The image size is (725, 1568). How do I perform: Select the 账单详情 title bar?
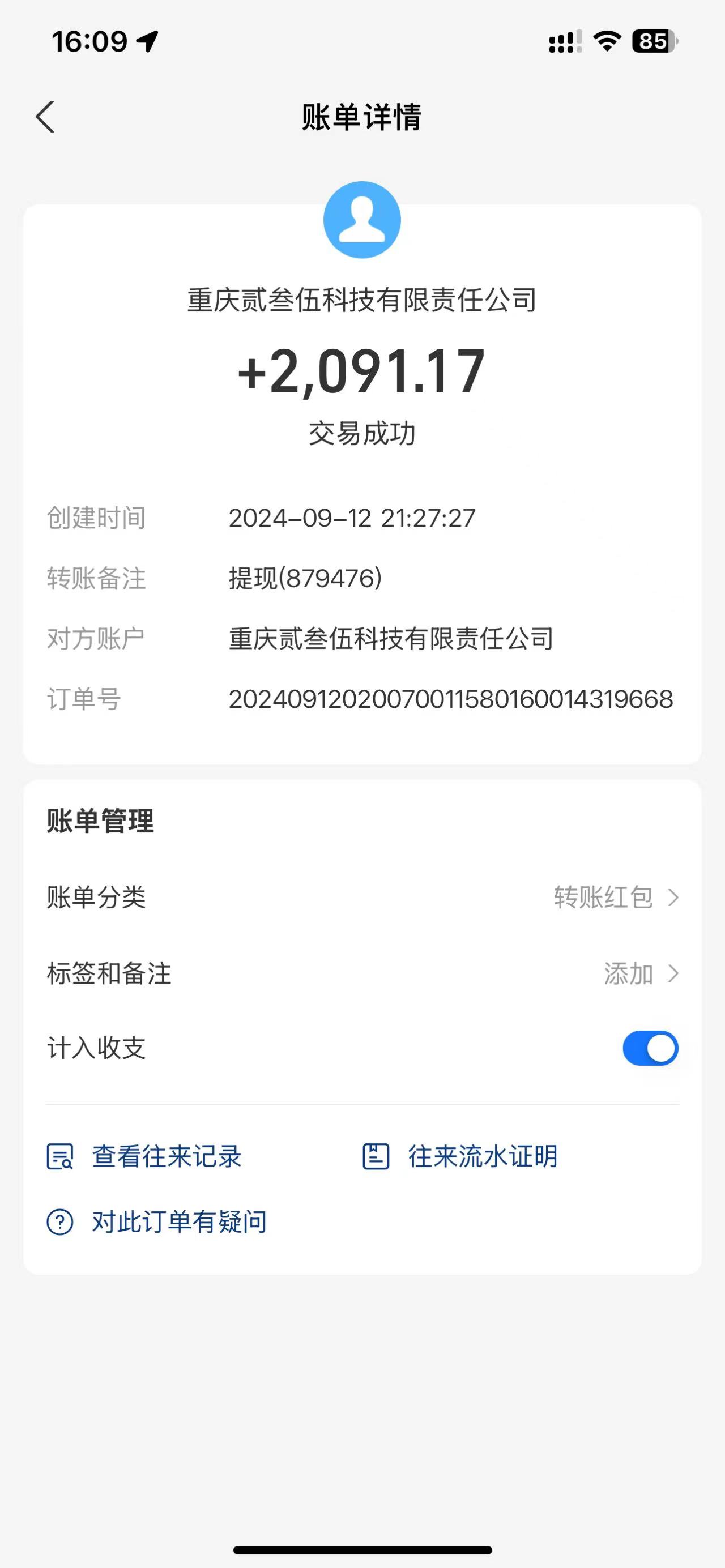click(x=362, y=117)
